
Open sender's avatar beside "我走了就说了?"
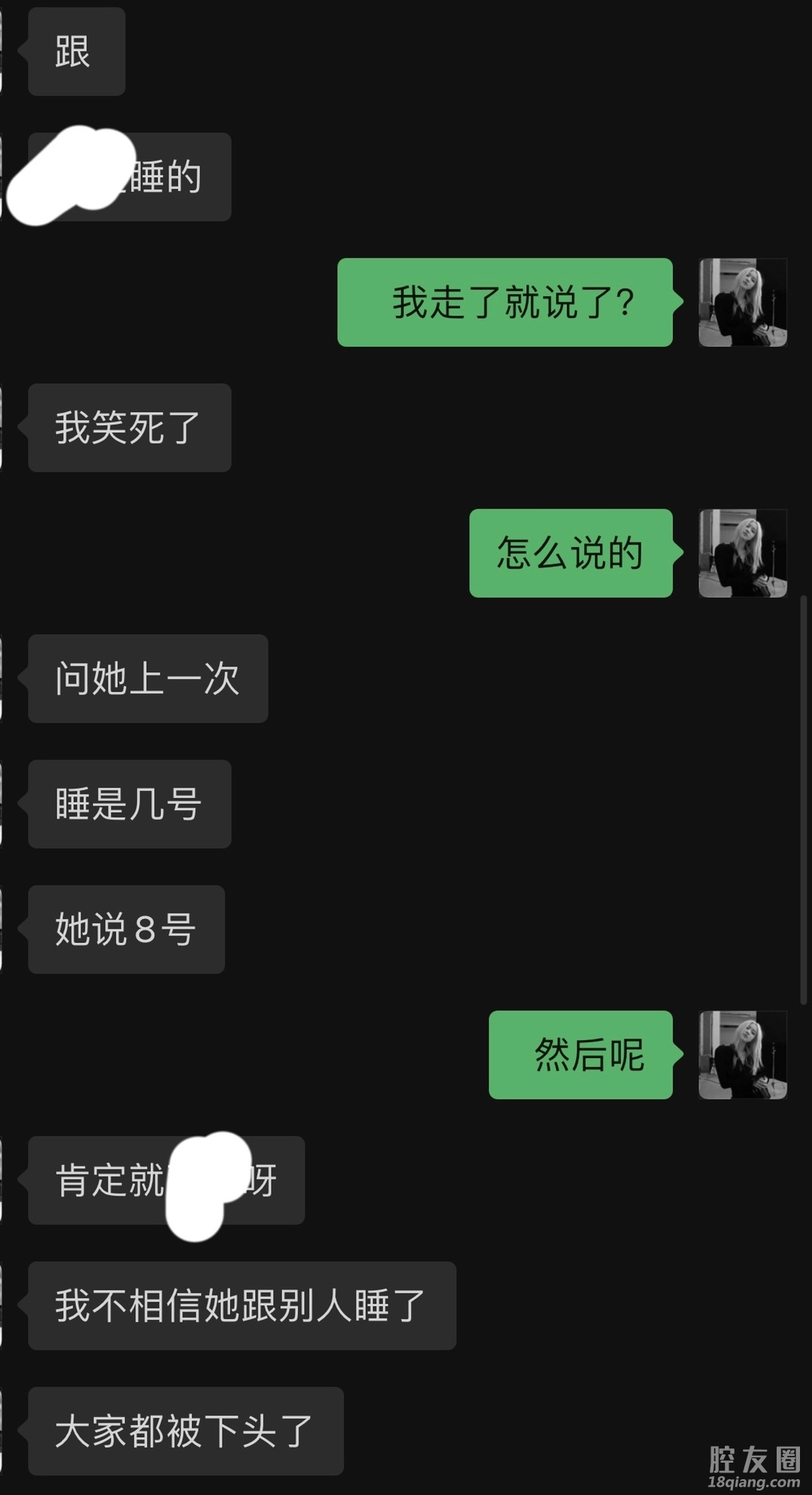(742, 302)
